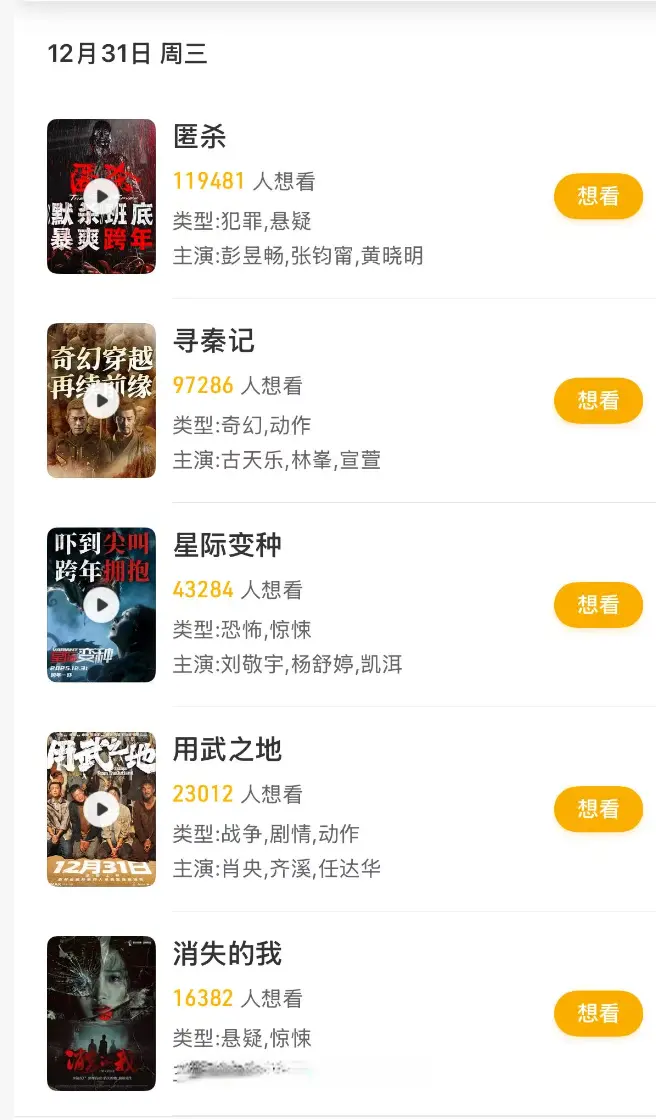Play trailer on 用武之地 poster
656x1120 pixels.
tap(101, 808)
